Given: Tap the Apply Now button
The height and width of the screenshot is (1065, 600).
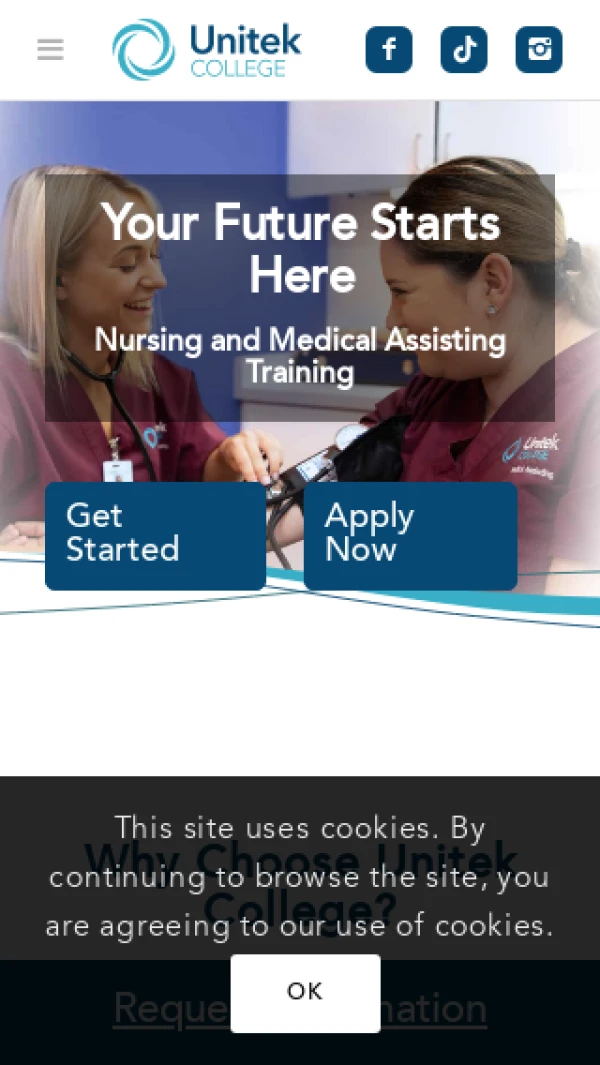Looking at the screenshot, I should [x=410, y=536].
